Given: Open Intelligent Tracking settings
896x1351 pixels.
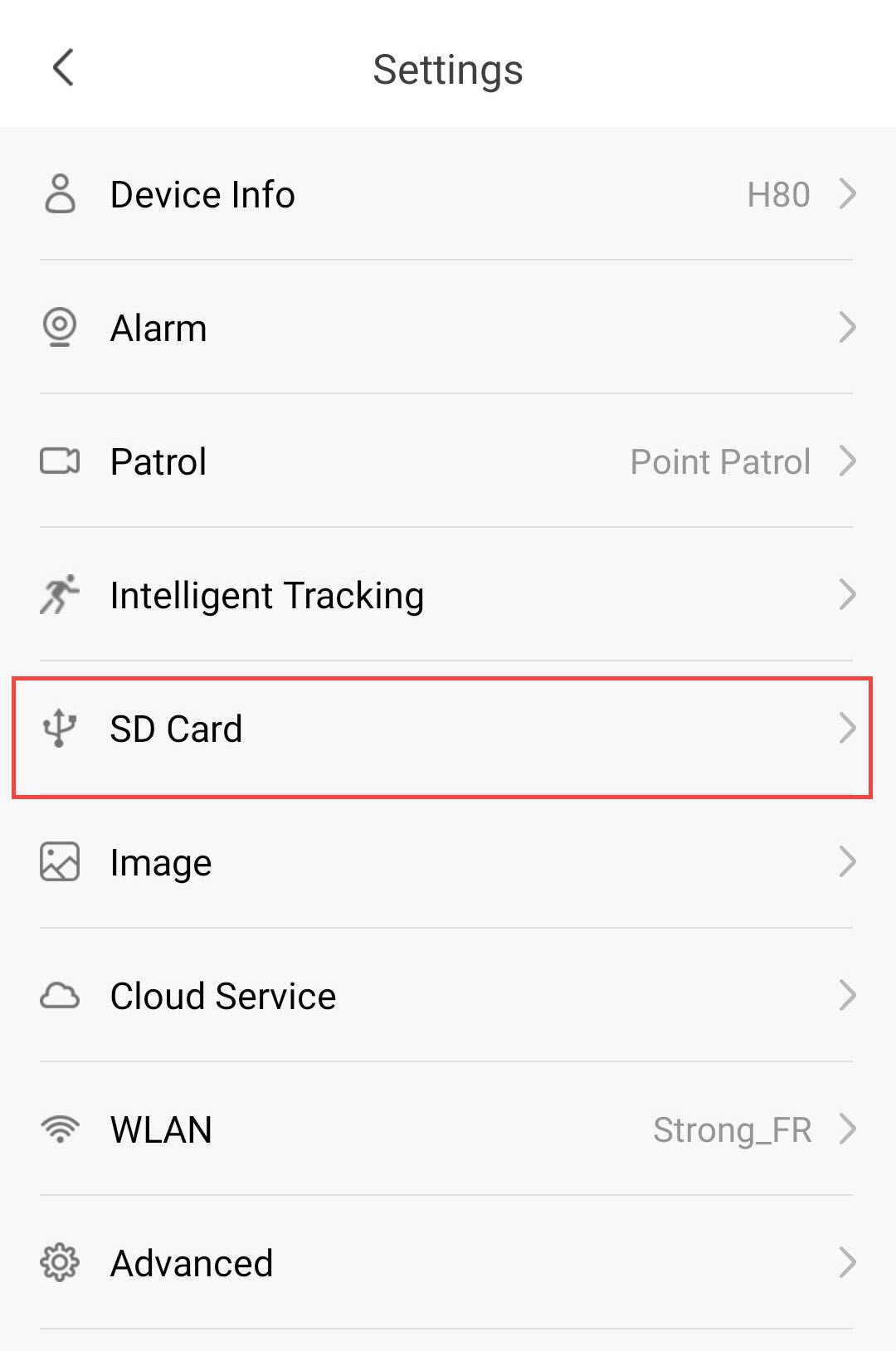Looking at the screenshot, I should 266,596.
